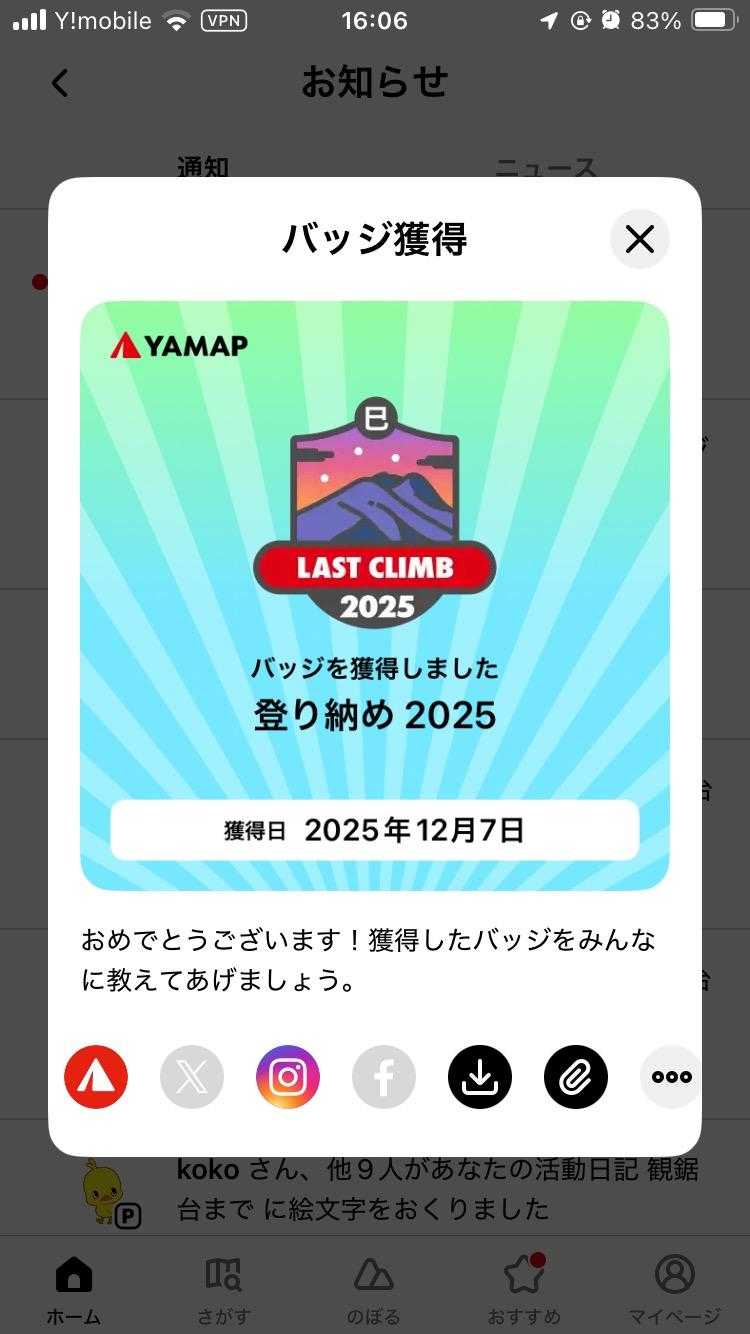This screenshot has height=1334, width=750.
Task: Copy the badge link via paperclip icon
Action: pos(576,1077)
